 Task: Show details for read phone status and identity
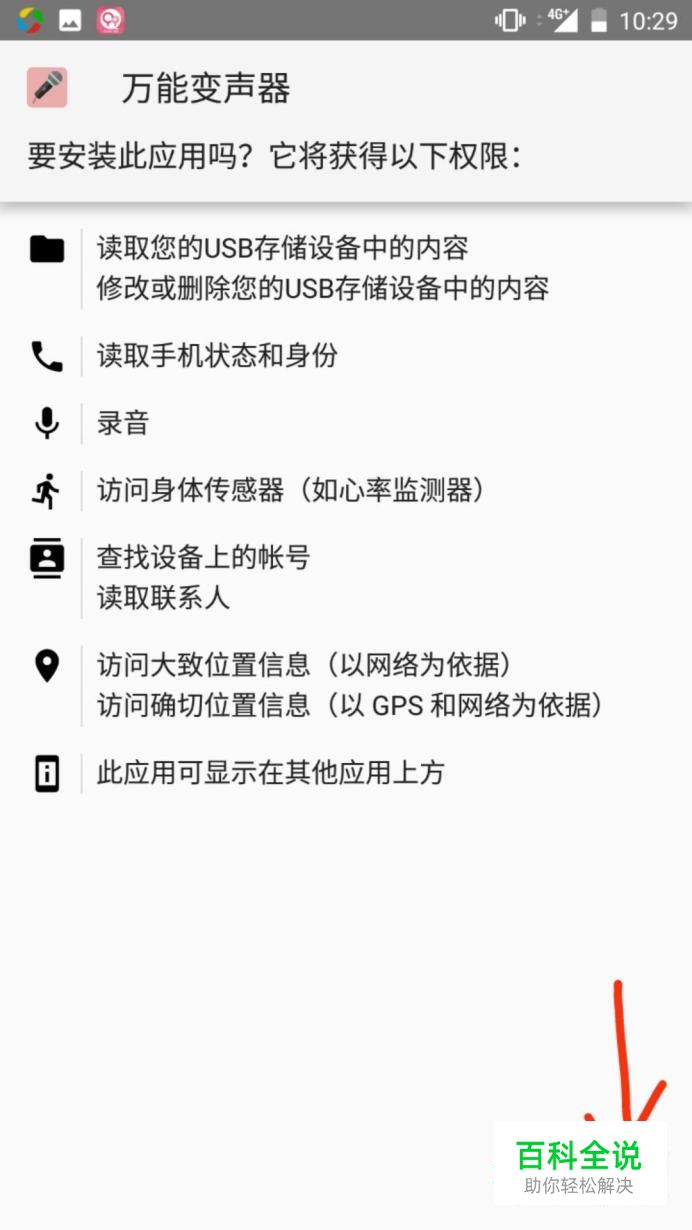coord(217,355)
